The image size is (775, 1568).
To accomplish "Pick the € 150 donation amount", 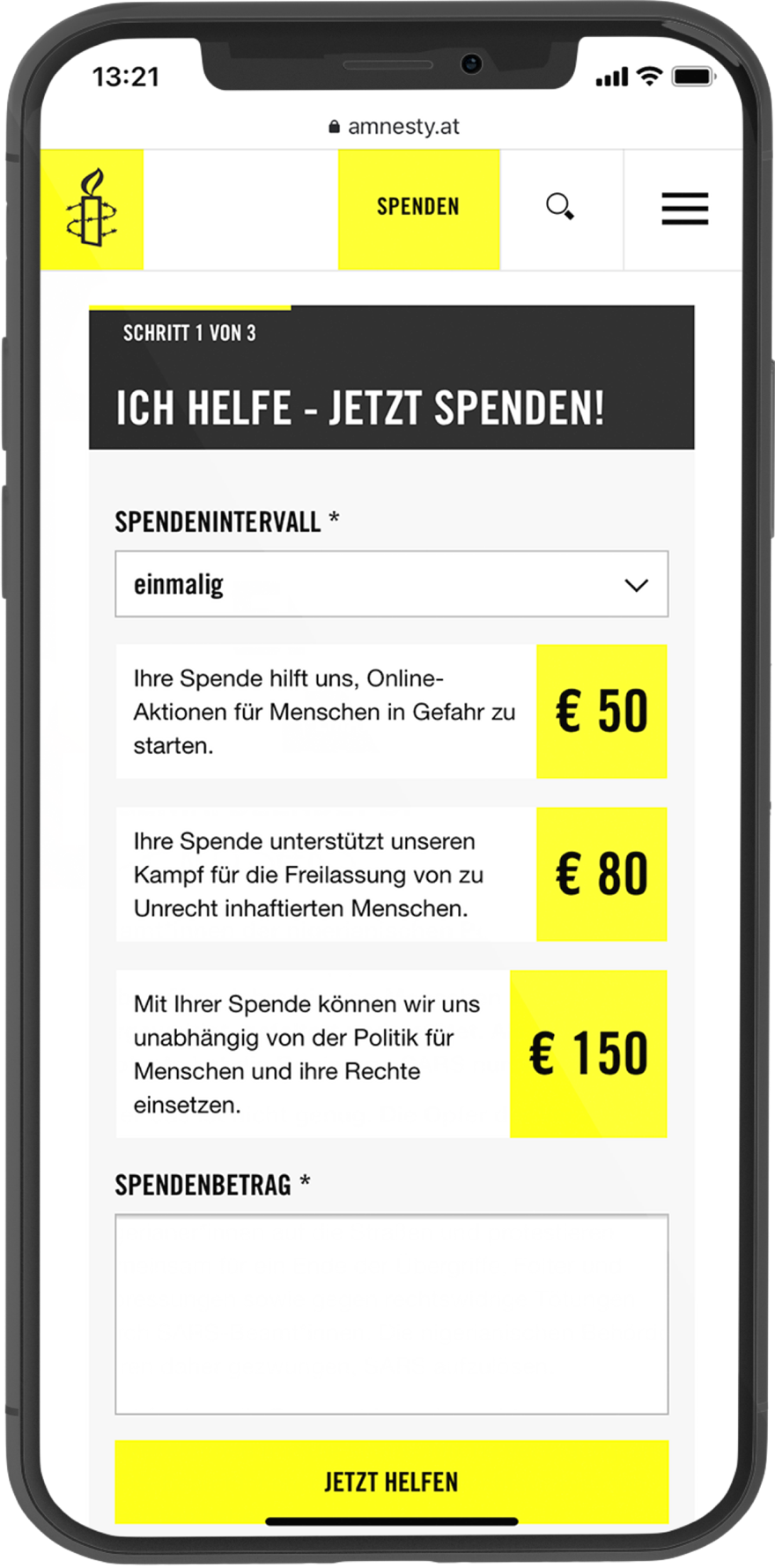I will pos(588,1054).
